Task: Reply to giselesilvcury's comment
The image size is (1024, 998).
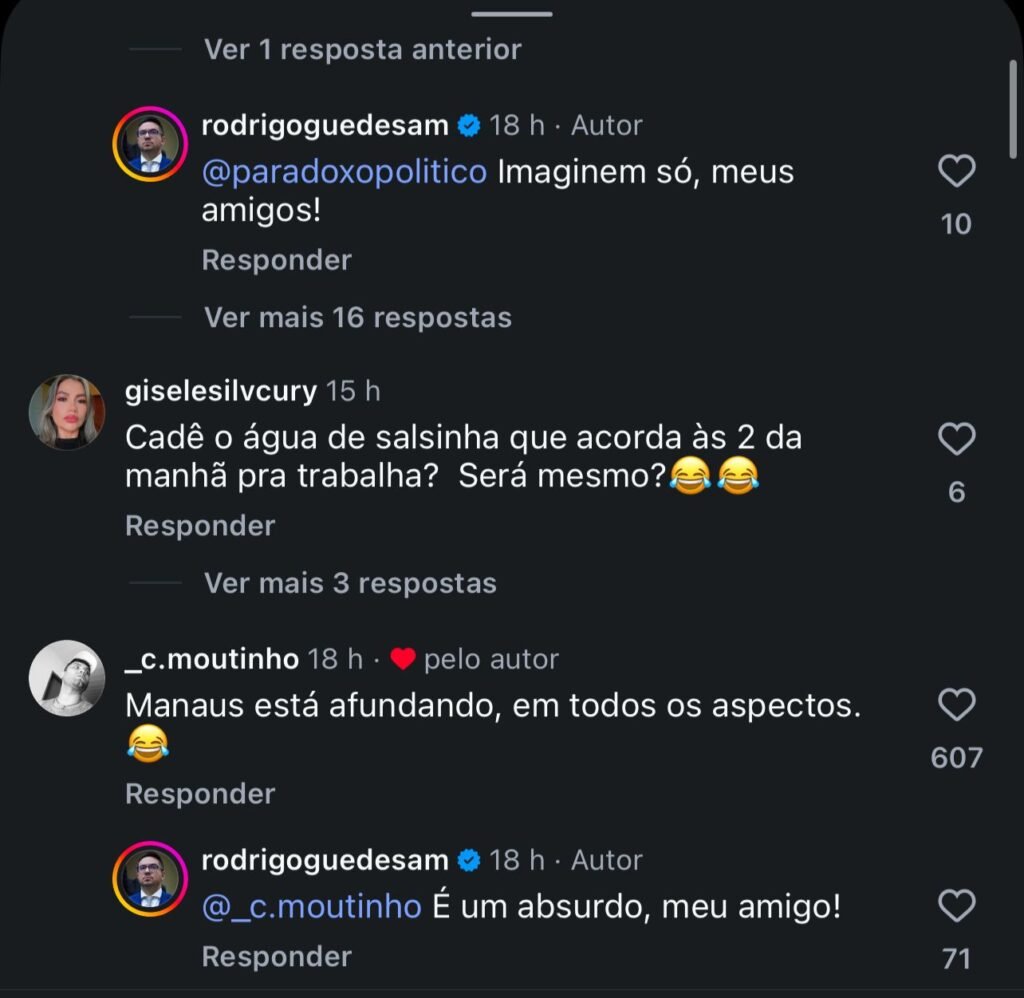Action: (x=199, y=526)
